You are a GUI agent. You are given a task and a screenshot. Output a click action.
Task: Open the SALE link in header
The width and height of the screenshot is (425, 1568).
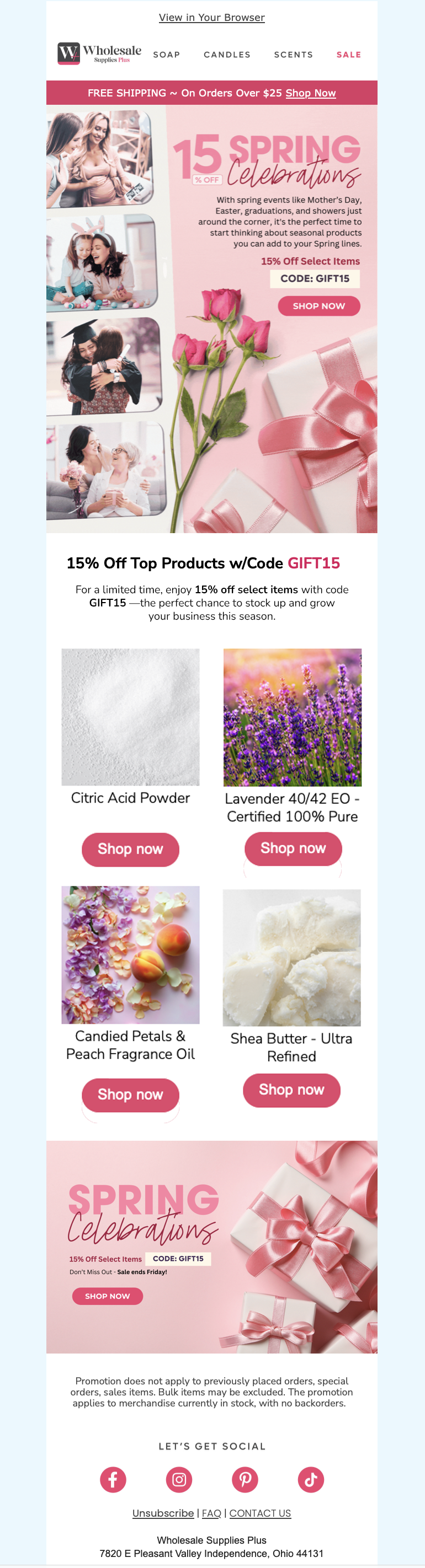pos(349,55)
